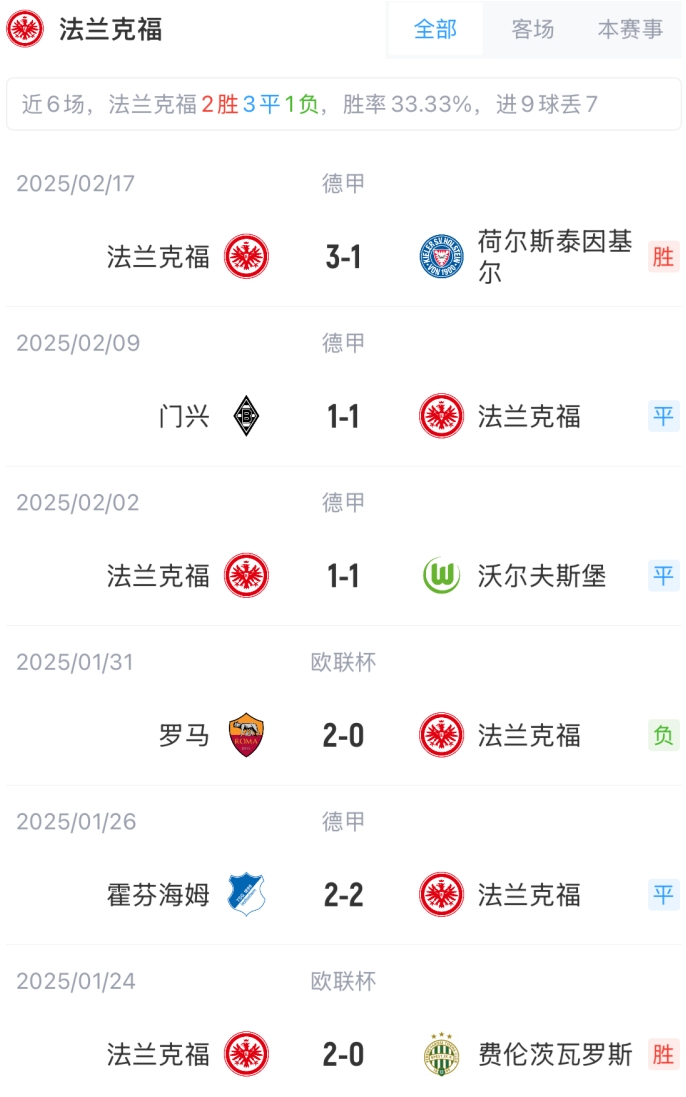
Task: Open the 法兰克福 vs 费伦茨瓦罗斯 match
Action: pos(343,1054)
